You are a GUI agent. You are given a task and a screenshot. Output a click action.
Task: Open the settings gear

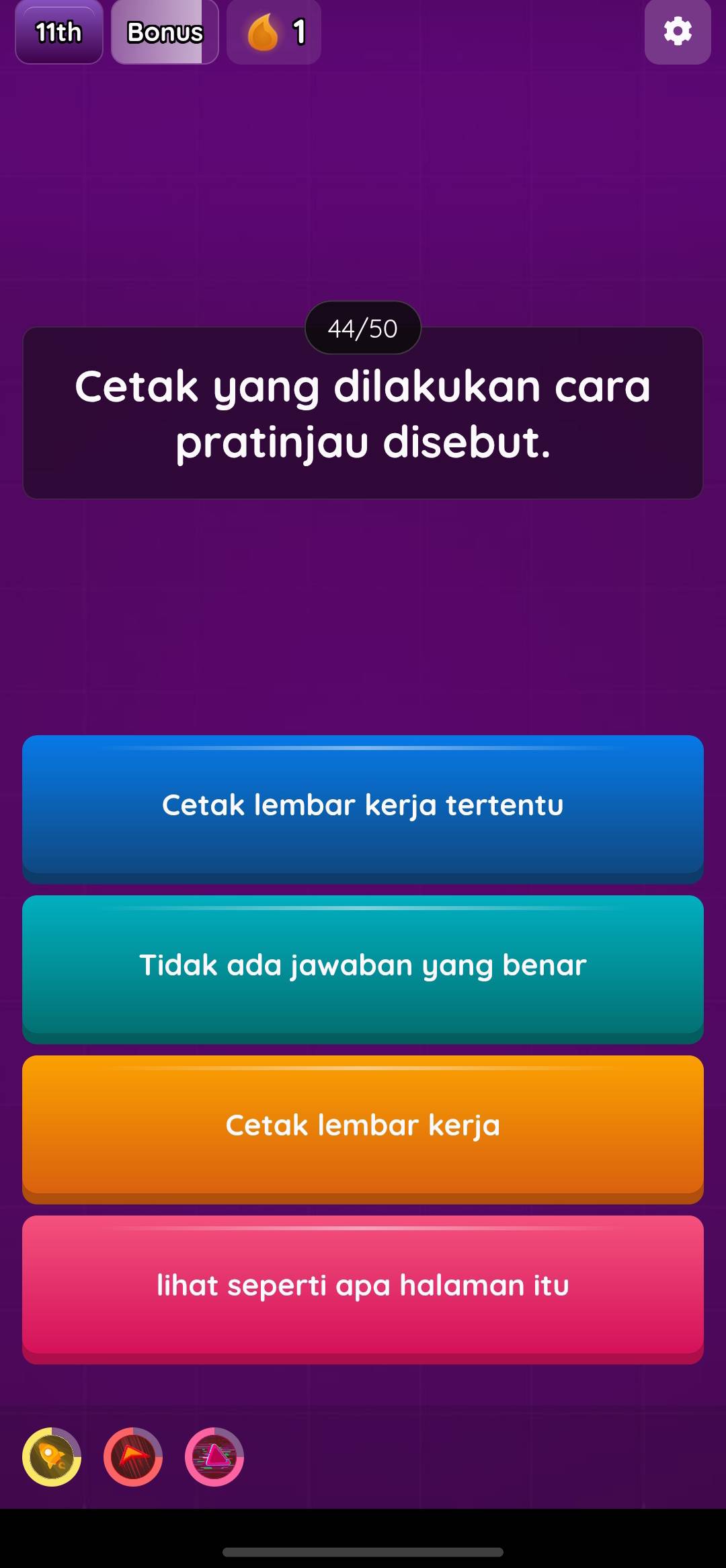tap(677, 32)
